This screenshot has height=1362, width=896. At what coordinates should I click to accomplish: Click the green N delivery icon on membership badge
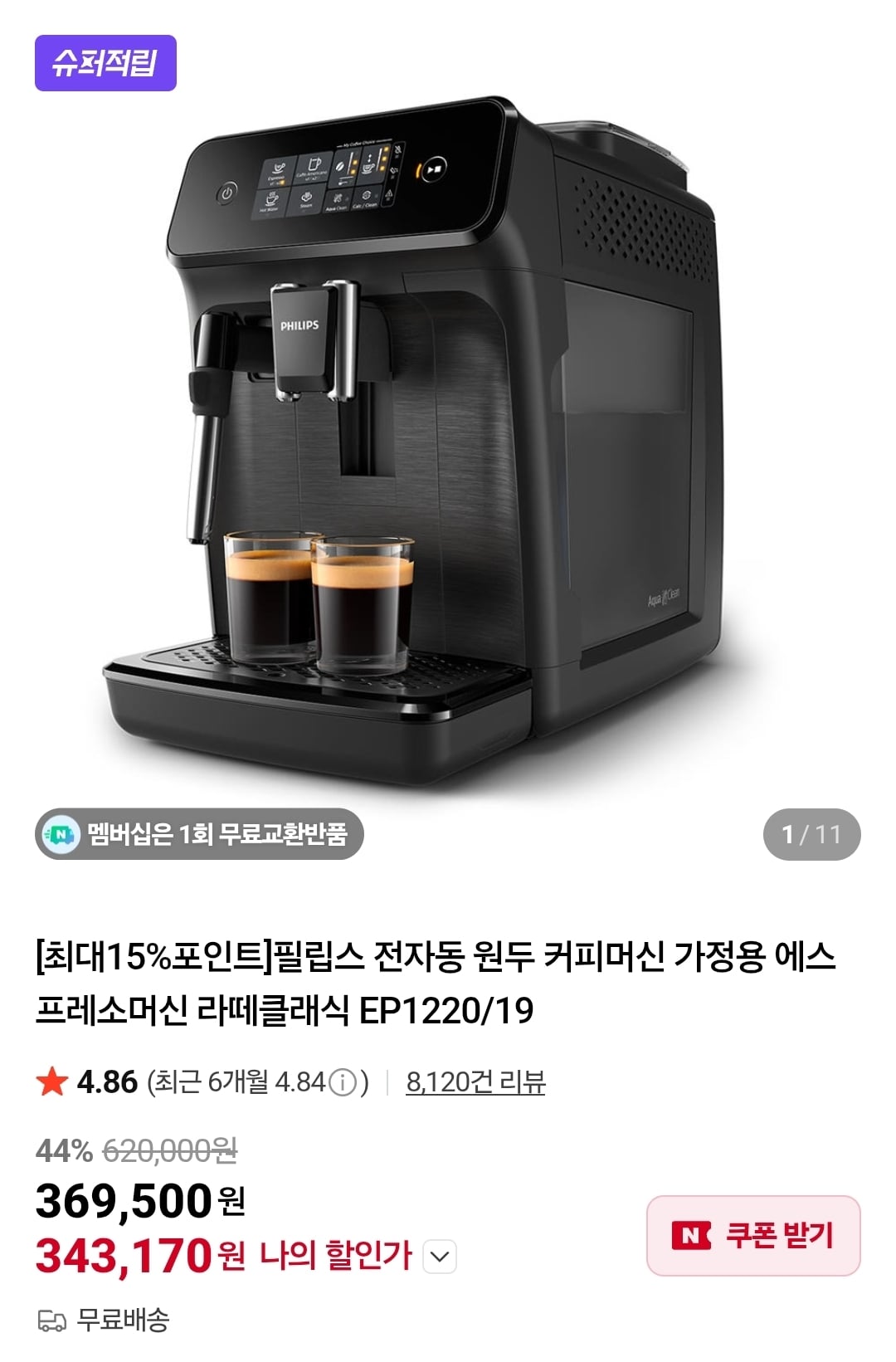point(60,835)
